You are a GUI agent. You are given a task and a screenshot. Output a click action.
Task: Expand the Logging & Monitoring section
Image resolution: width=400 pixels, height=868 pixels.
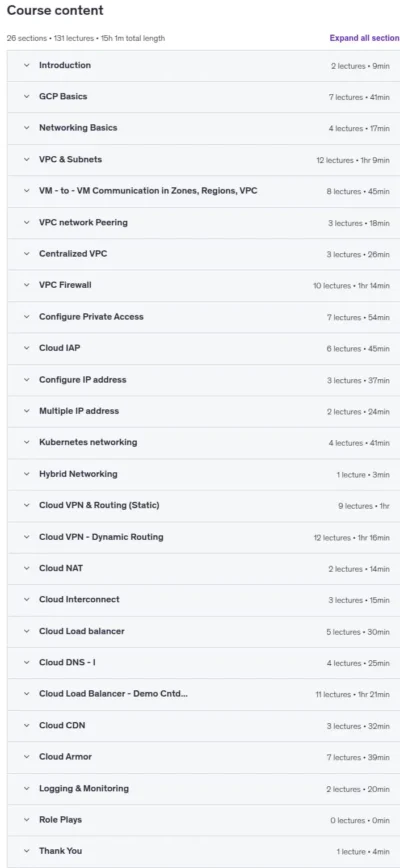pyautogui.click(x=204, y=789)
